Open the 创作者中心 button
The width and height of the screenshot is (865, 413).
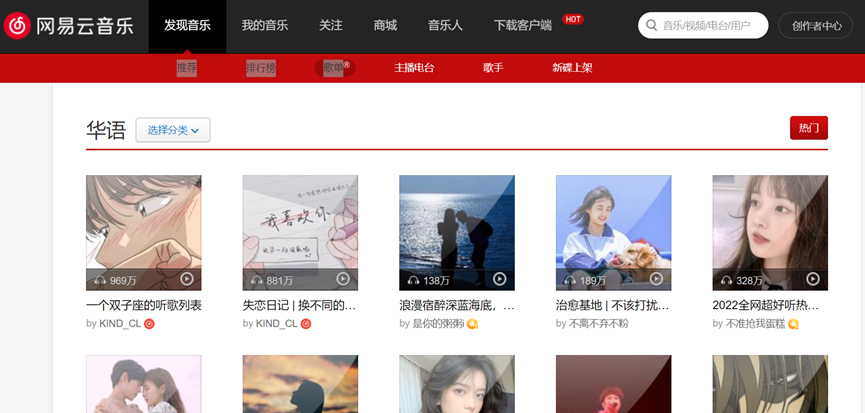[x=815, y=26]
